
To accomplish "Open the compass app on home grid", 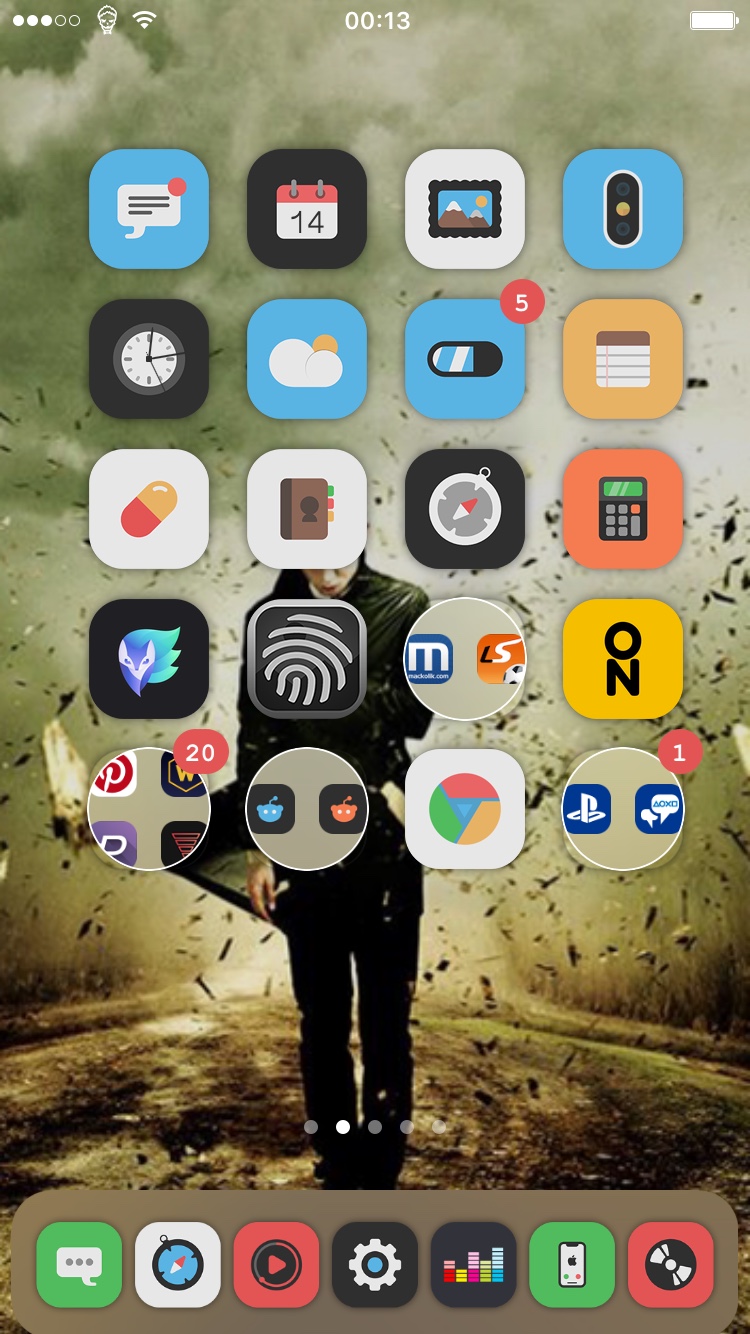I will tap(465, 509).
